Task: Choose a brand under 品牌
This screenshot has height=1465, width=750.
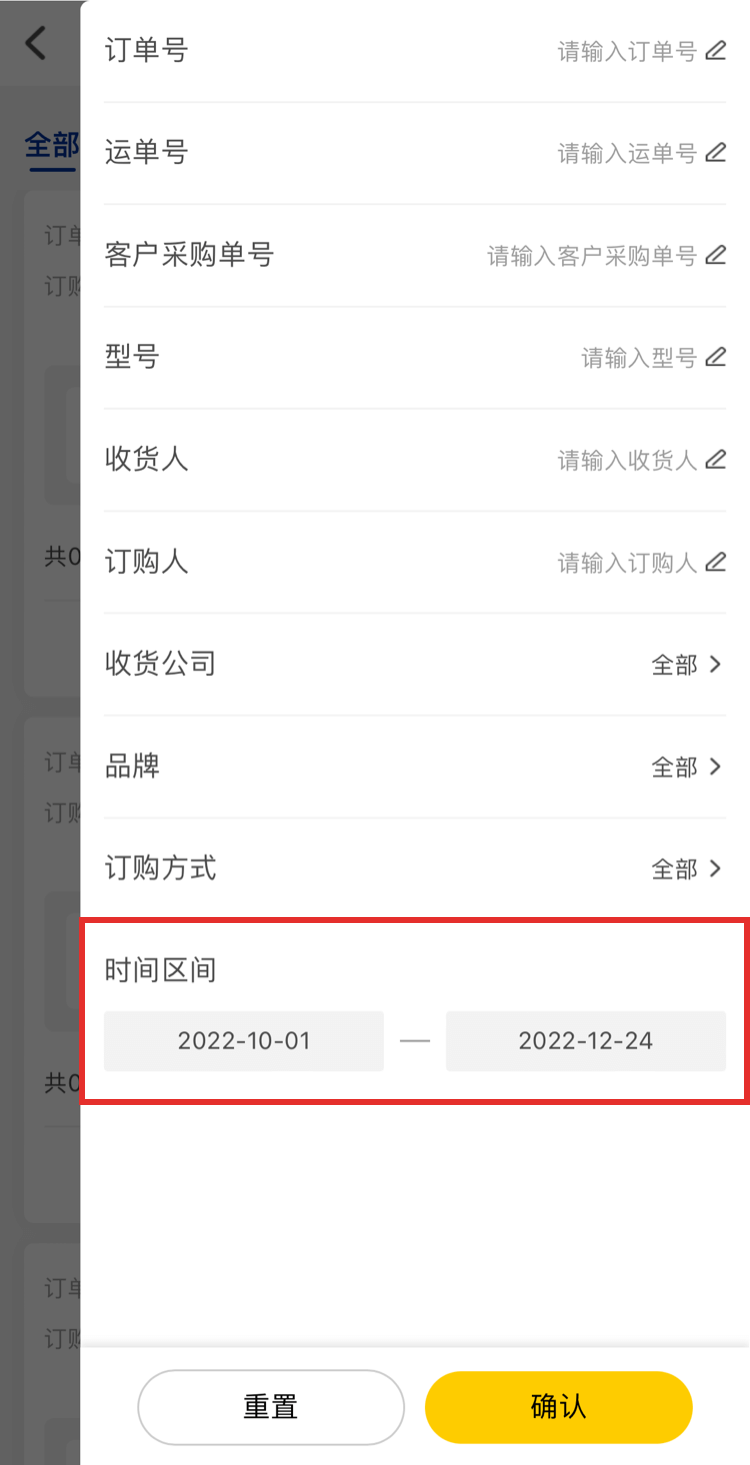Action: pyautogui.click(x=686, y=767)
